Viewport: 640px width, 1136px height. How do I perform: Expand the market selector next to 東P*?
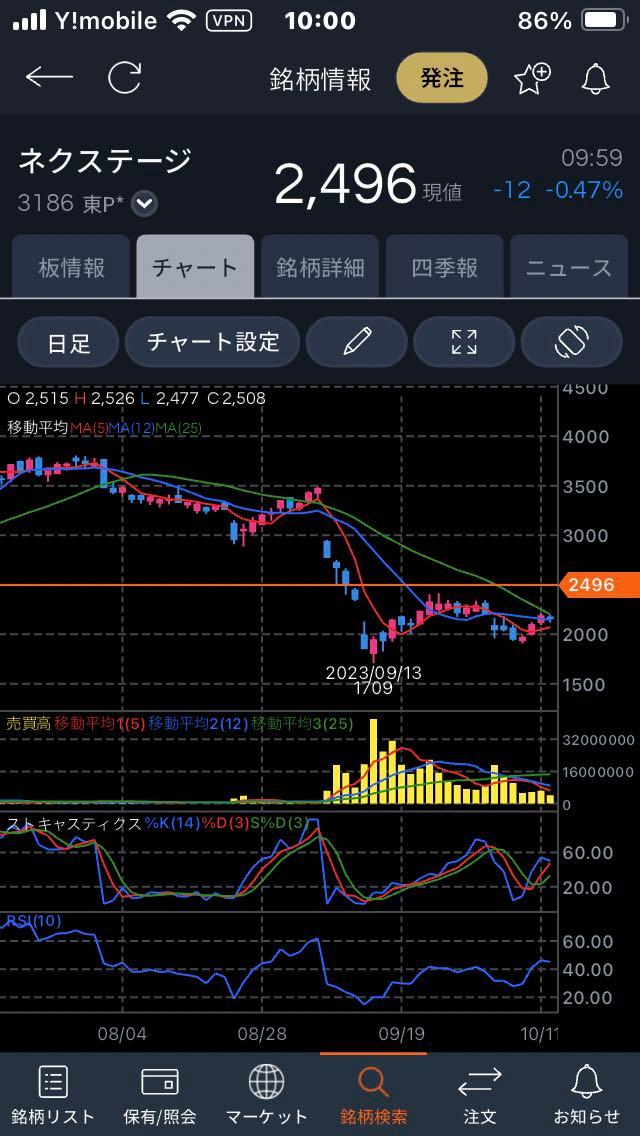coord(145,204)
